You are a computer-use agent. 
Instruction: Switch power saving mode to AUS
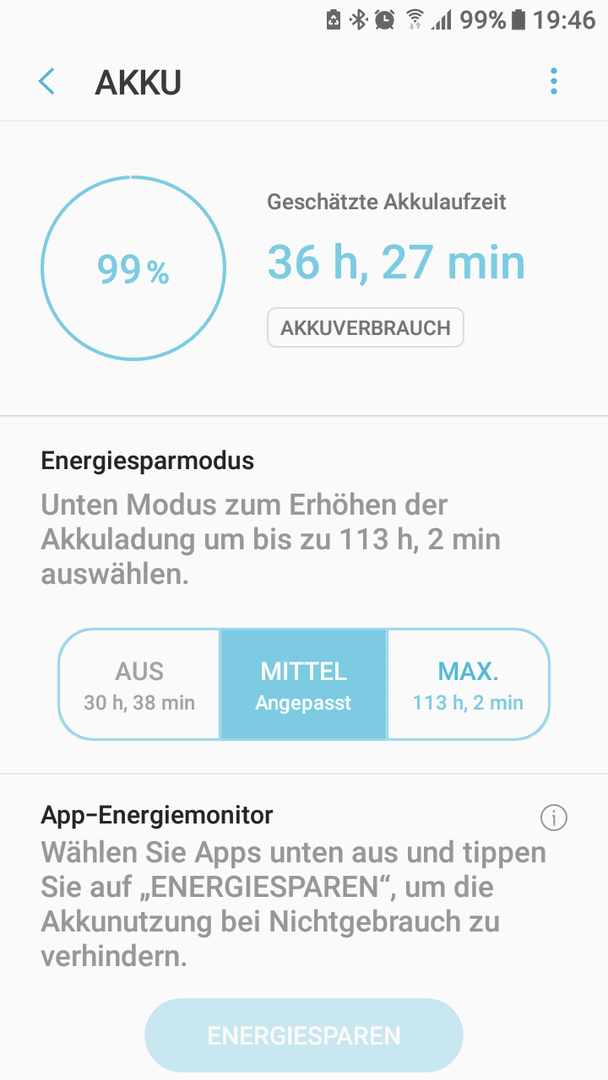(139, 684)
